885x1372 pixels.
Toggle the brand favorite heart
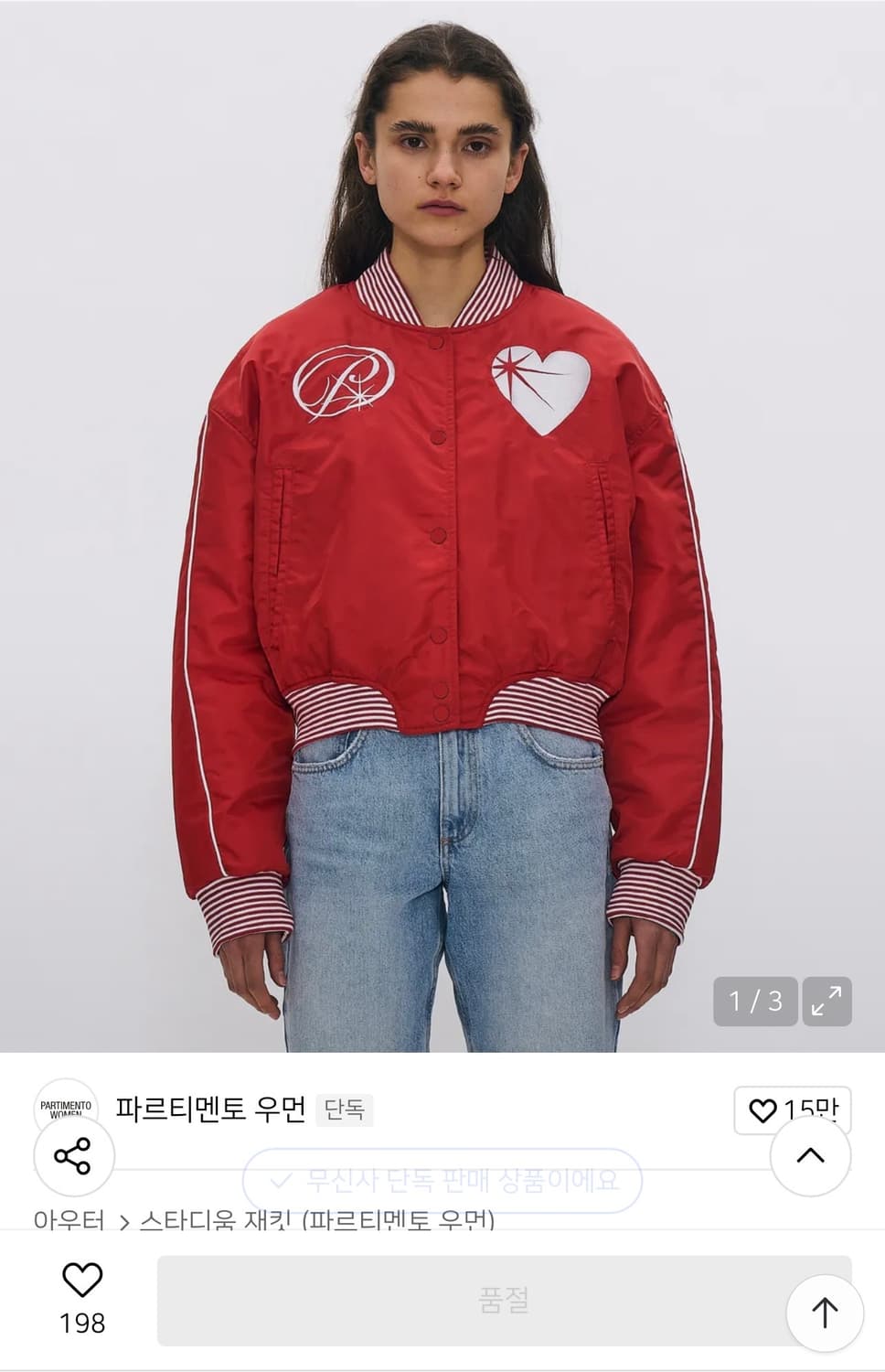tap(762, 1107)
